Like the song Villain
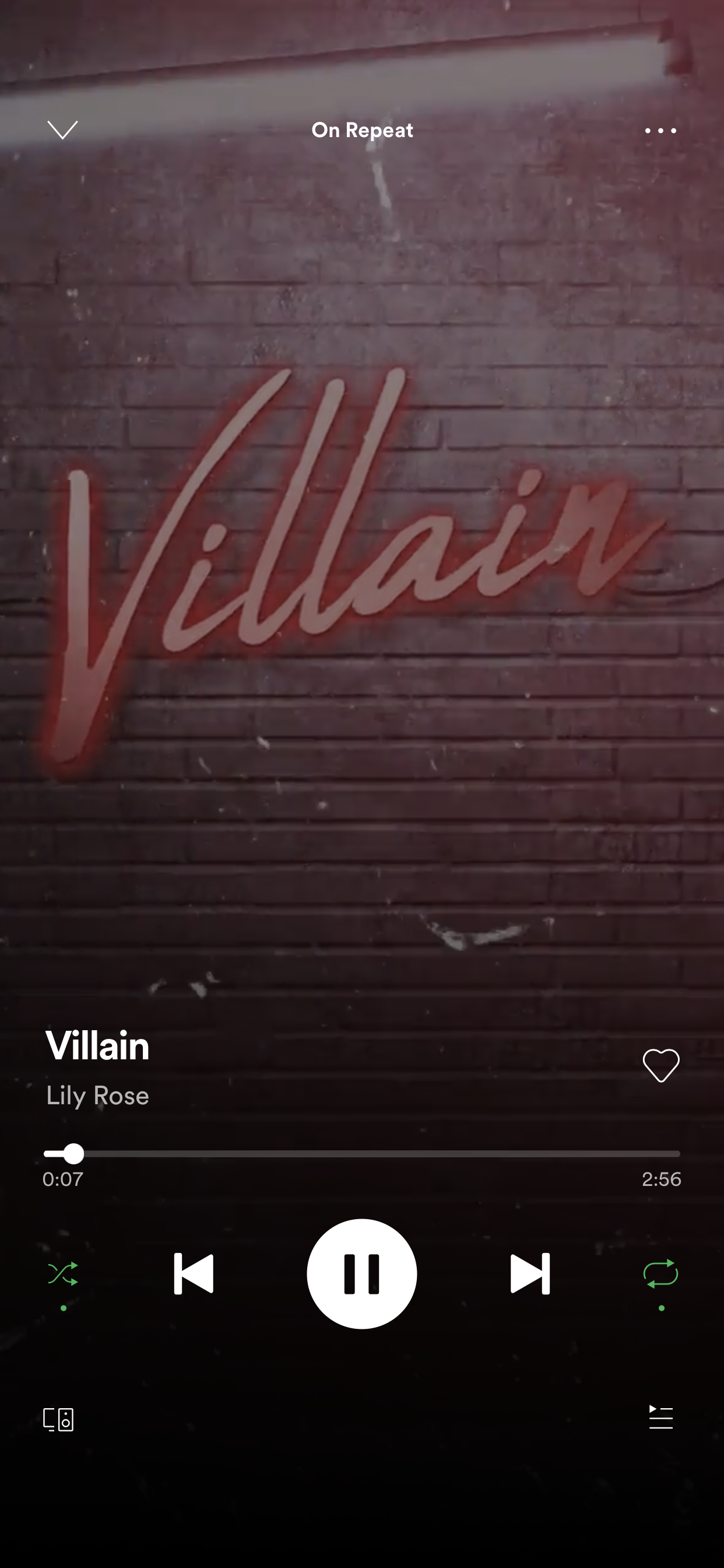This screenshot has width=724, height=1568. (x=660, y=1065)
